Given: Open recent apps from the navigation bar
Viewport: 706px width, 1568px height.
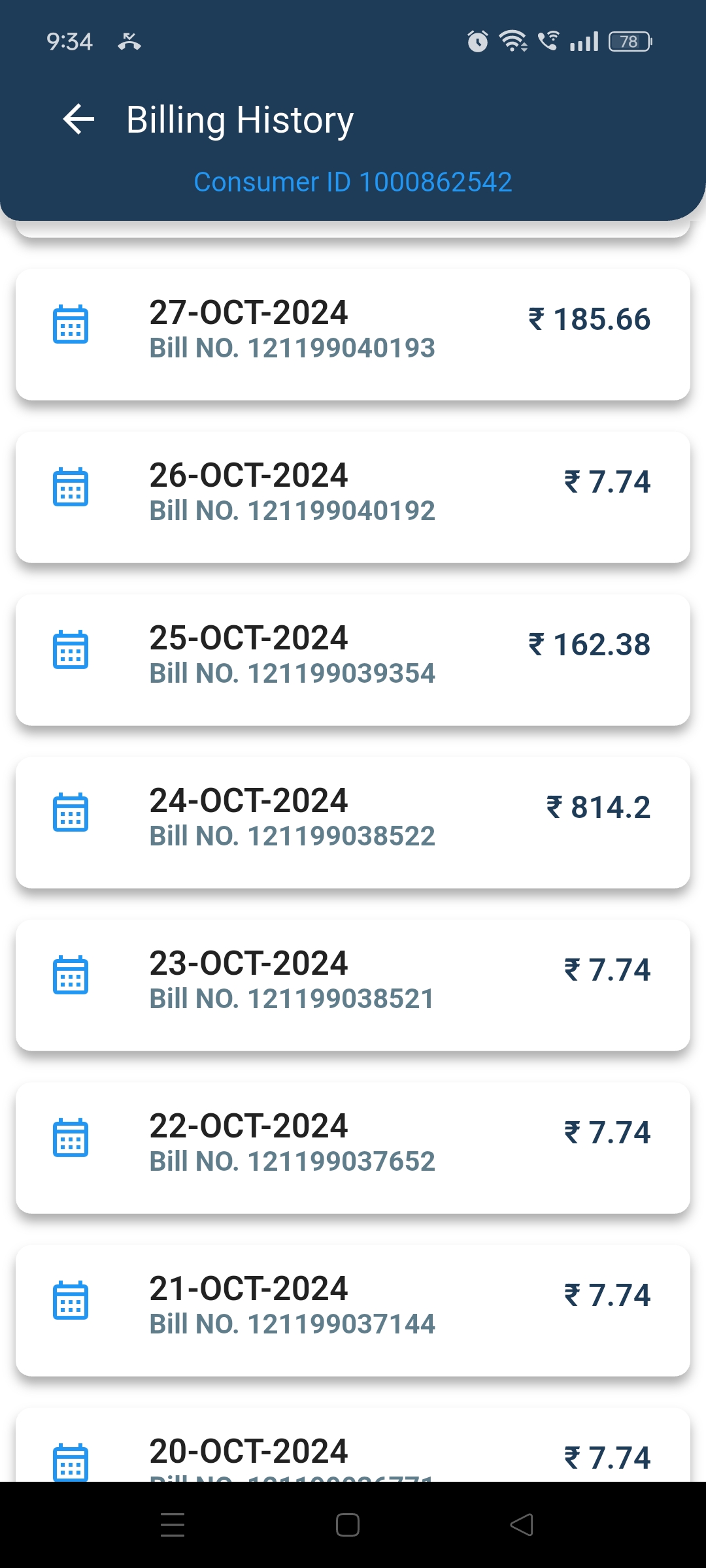Looking at the screenshot, I should (x=173, y=1525).
